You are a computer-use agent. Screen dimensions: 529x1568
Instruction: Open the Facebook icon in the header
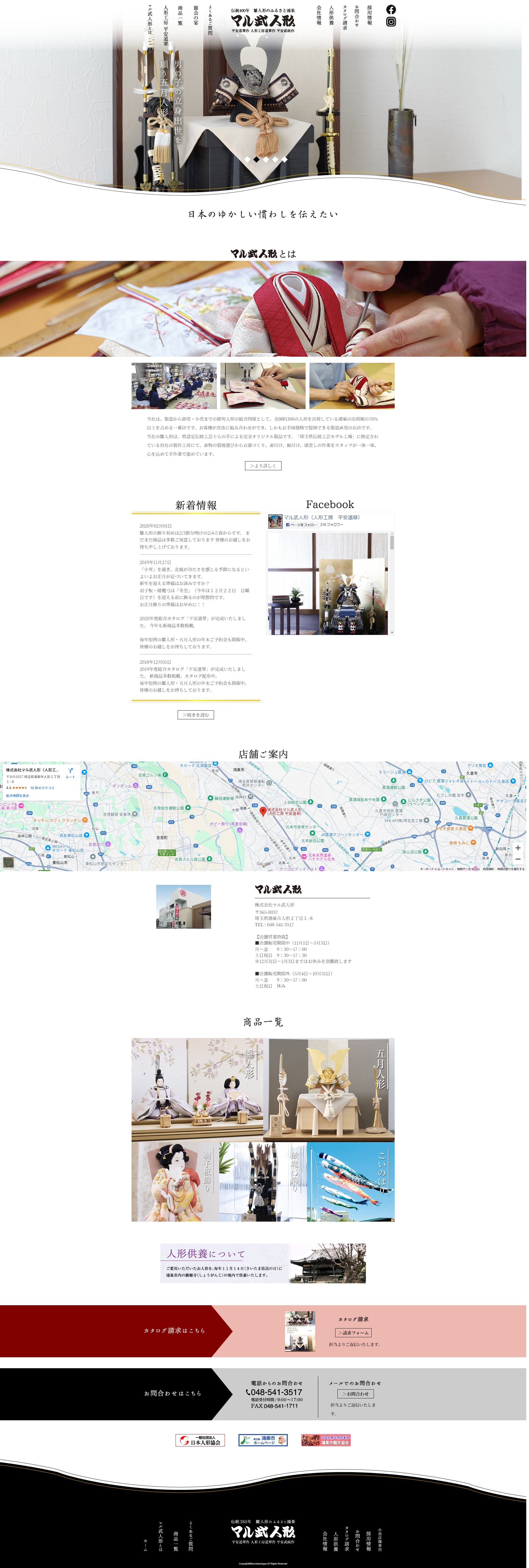391,10
